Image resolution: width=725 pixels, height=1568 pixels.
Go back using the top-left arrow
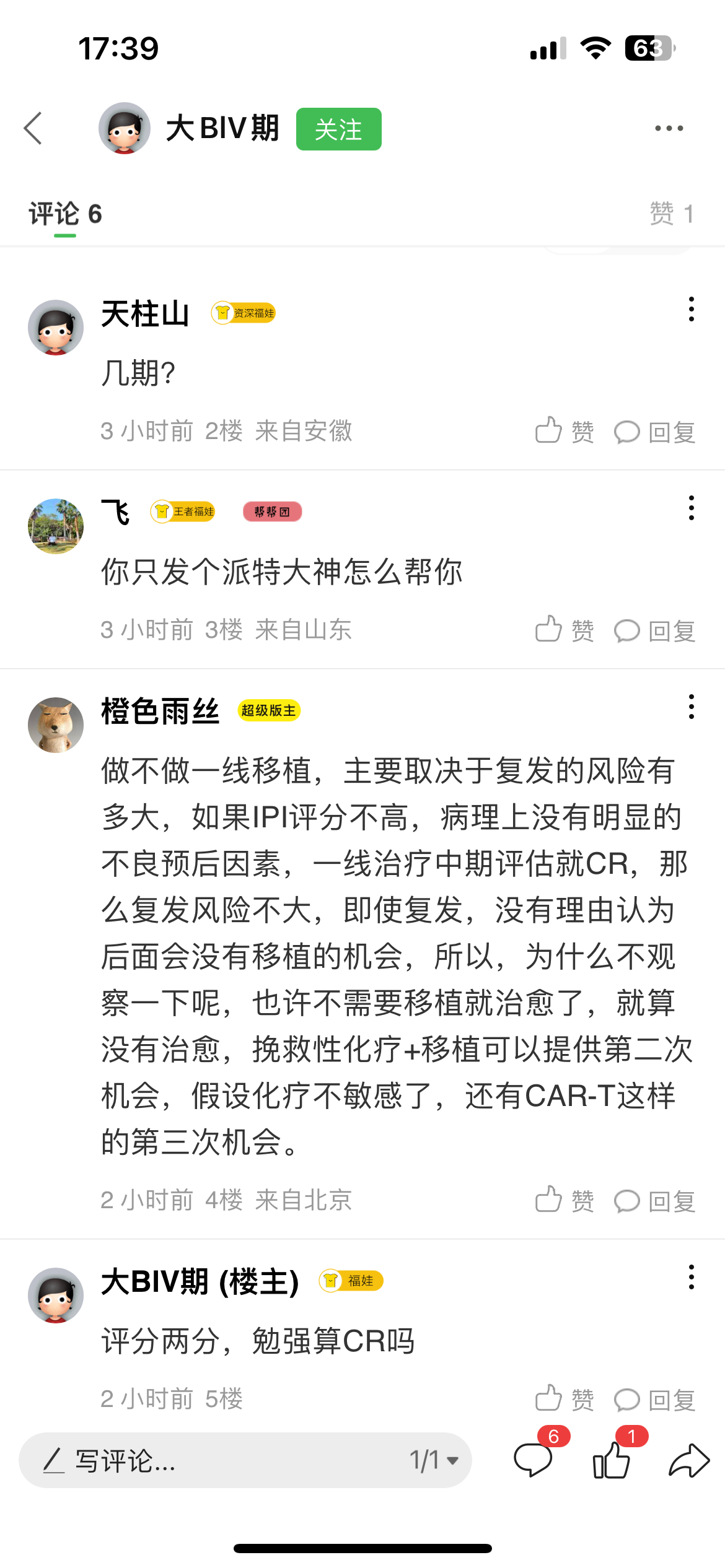point(33,128)
